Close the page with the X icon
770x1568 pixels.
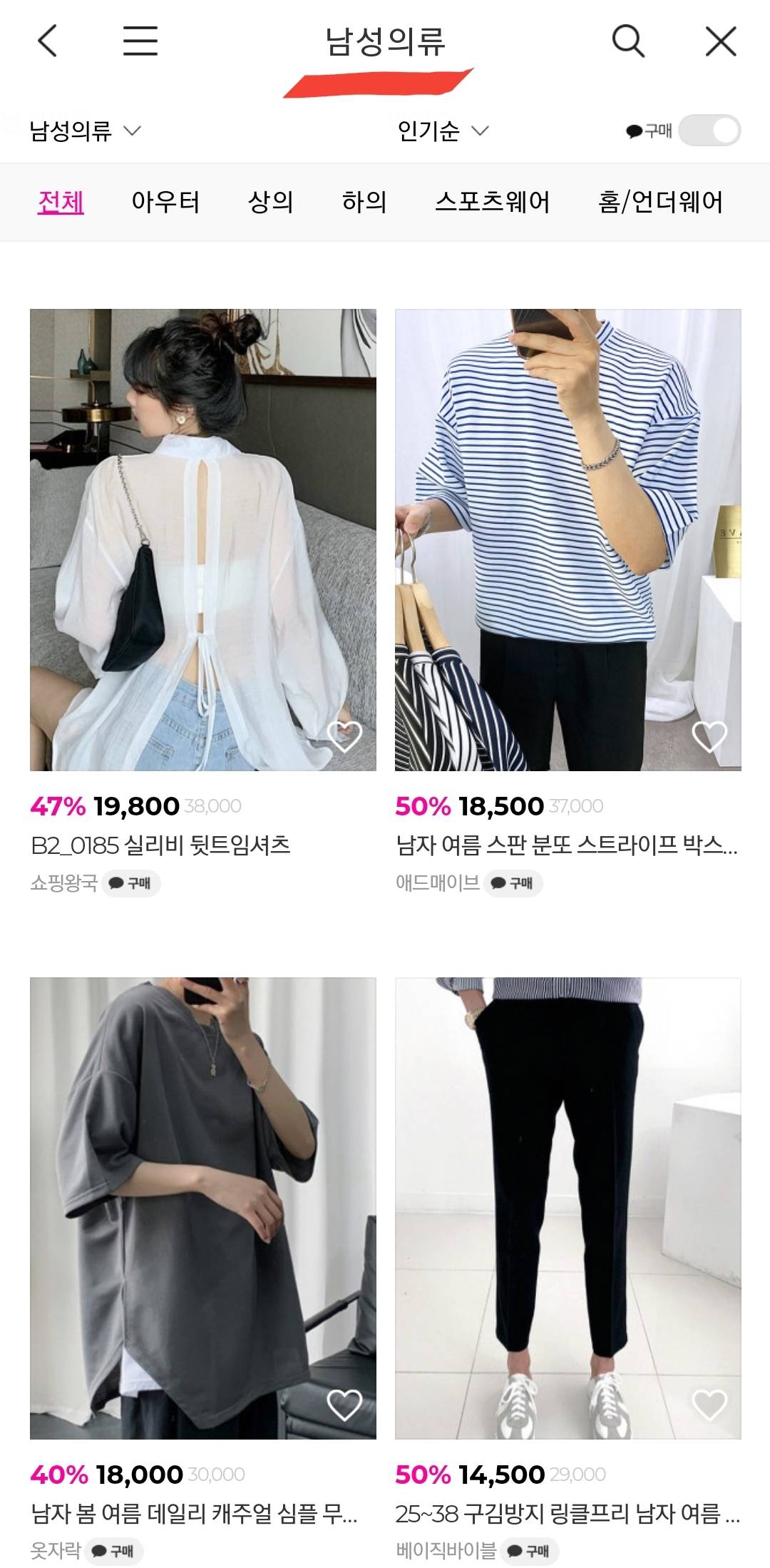point(721,41)
